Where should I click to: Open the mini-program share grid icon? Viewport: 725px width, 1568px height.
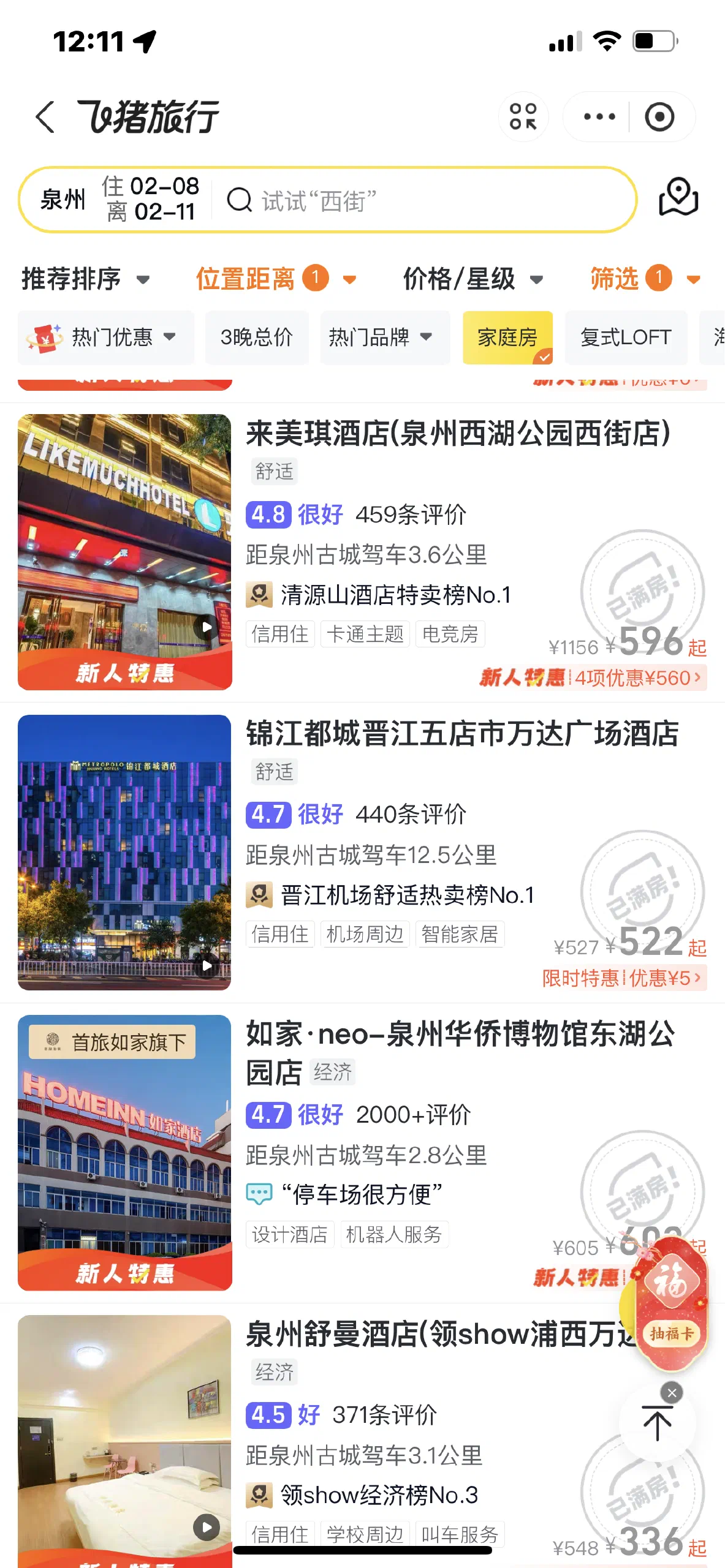[523, 116]
